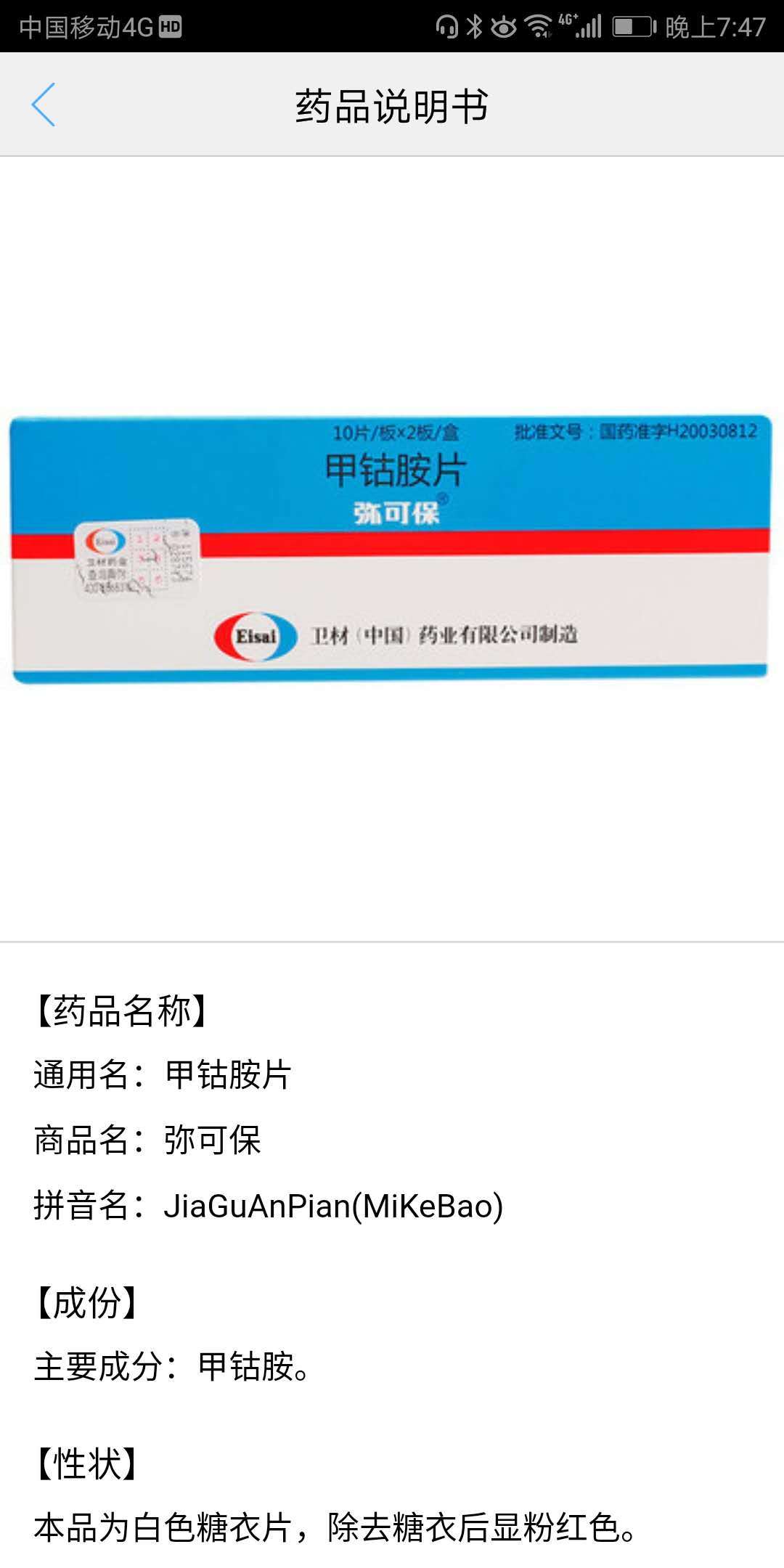Image resolution: width=784 pixels, height=1568 pixels.
Task: Open the 甲钴胺片 product image
Action: coord(391,550)
